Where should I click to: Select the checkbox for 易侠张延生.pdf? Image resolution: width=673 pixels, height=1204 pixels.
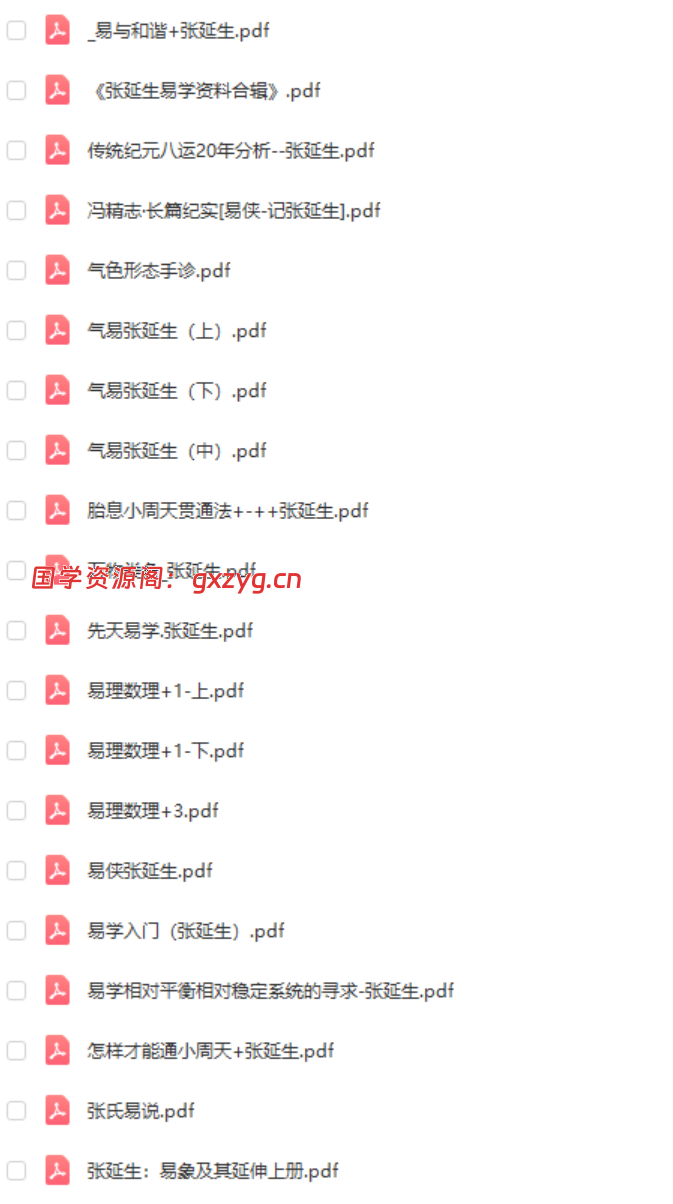(x=16, y=871)
